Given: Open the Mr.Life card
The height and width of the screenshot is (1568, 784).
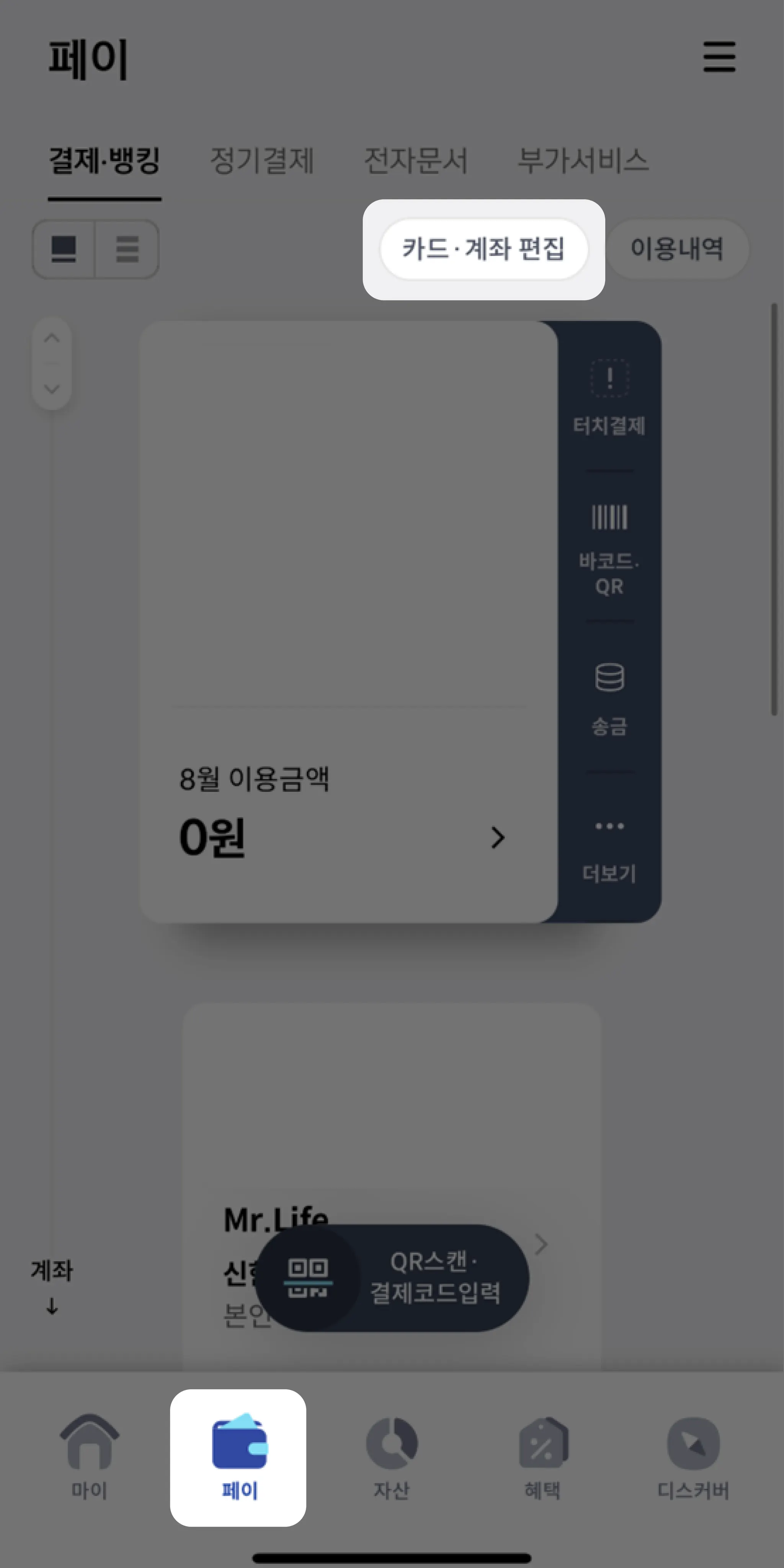Looking at the screenshot, I should (x=391, y=1187).
